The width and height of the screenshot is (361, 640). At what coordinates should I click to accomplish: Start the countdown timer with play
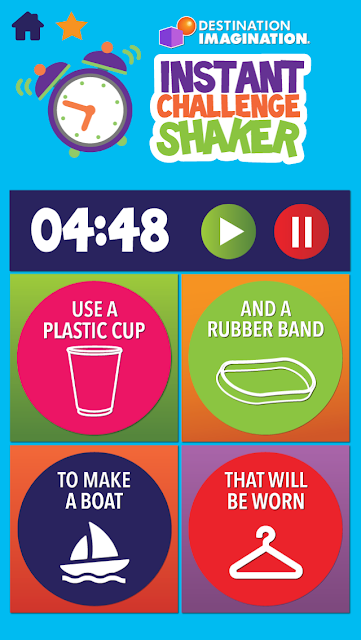point(229,231)
